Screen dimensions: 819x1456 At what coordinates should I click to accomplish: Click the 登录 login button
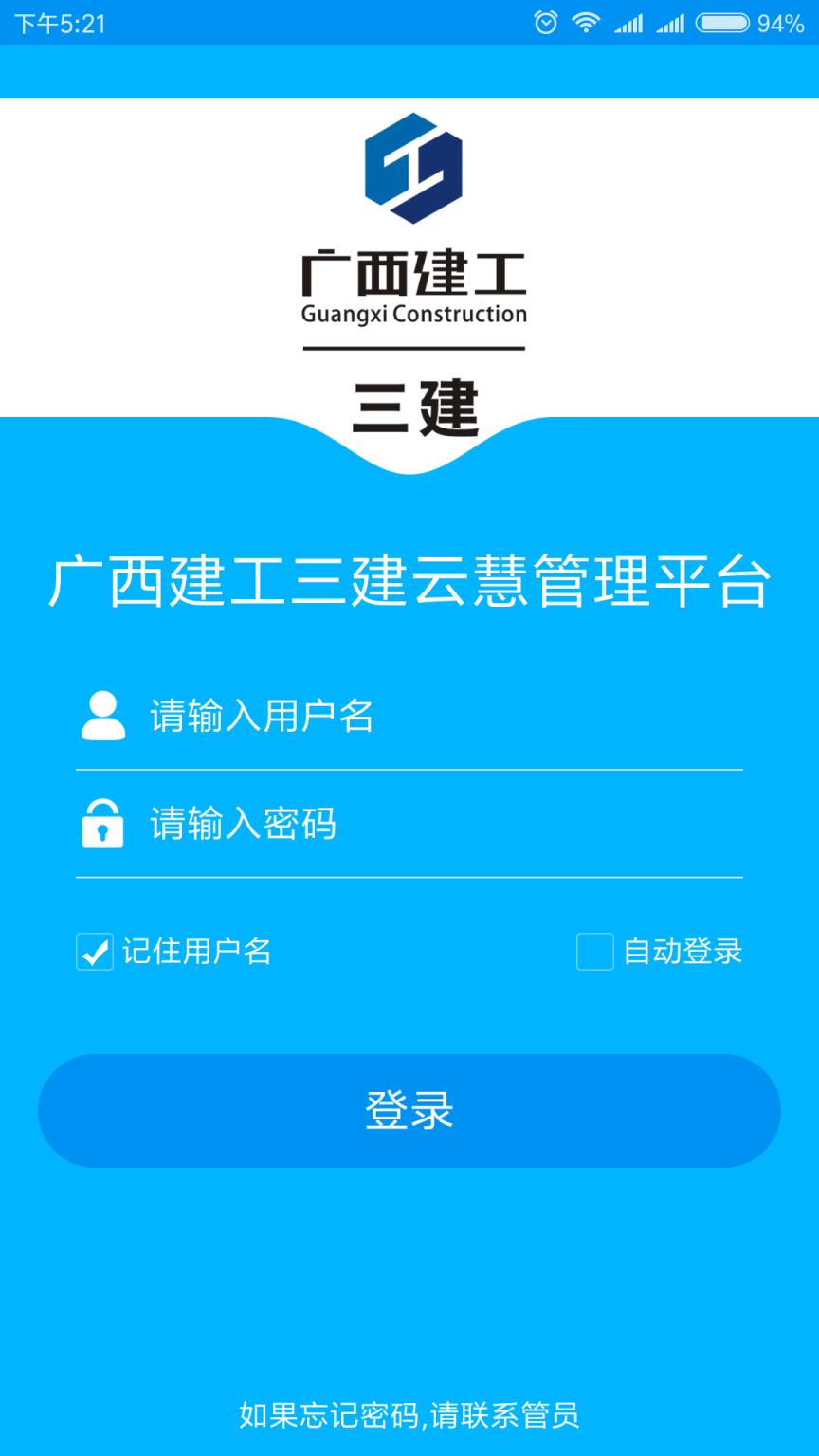tap(409, 1110)
